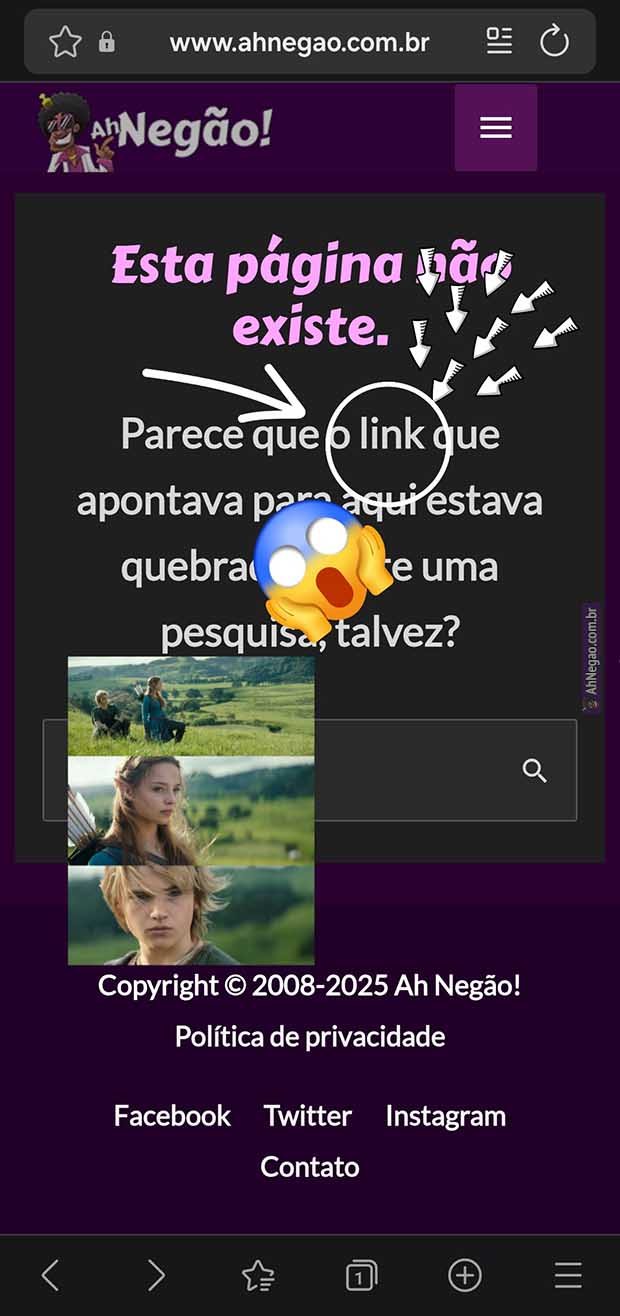The height and width of the screenshot is (1316, 620).
Task: Open Política de privacidade
Action: (x=310, y=1036)
